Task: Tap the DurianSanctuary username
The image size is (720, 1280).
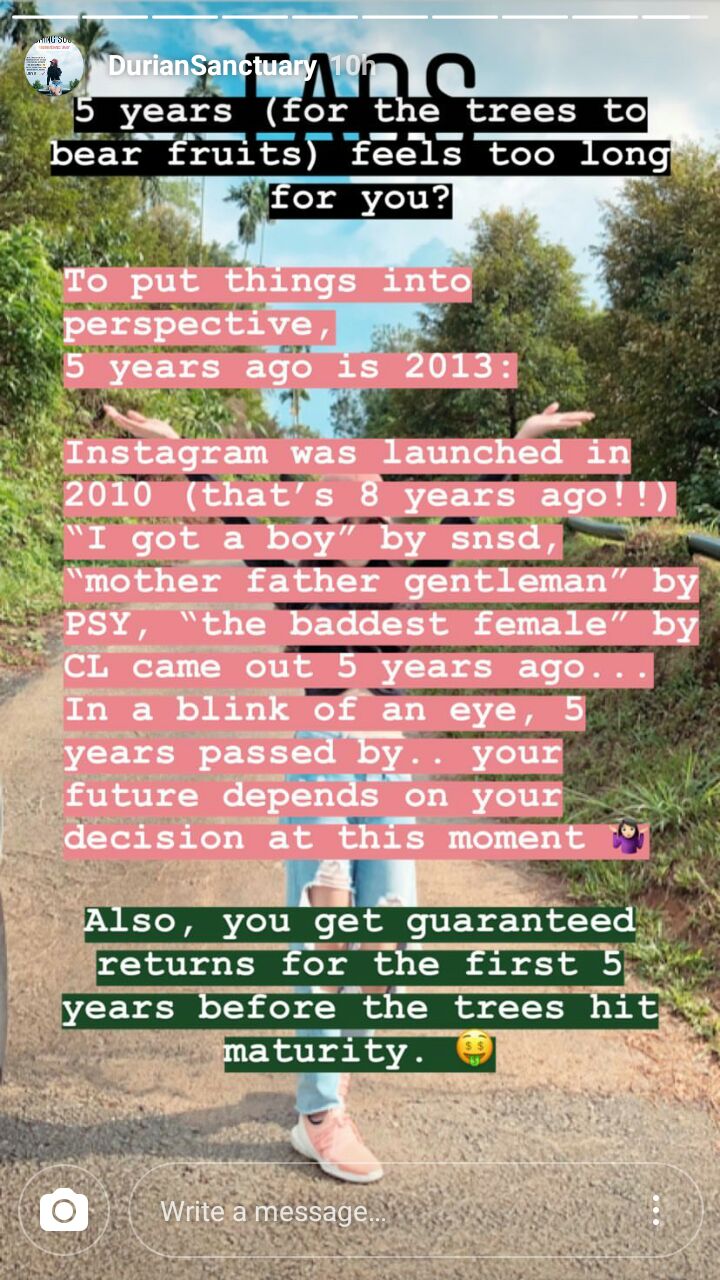Action: (x=212, y=67)
